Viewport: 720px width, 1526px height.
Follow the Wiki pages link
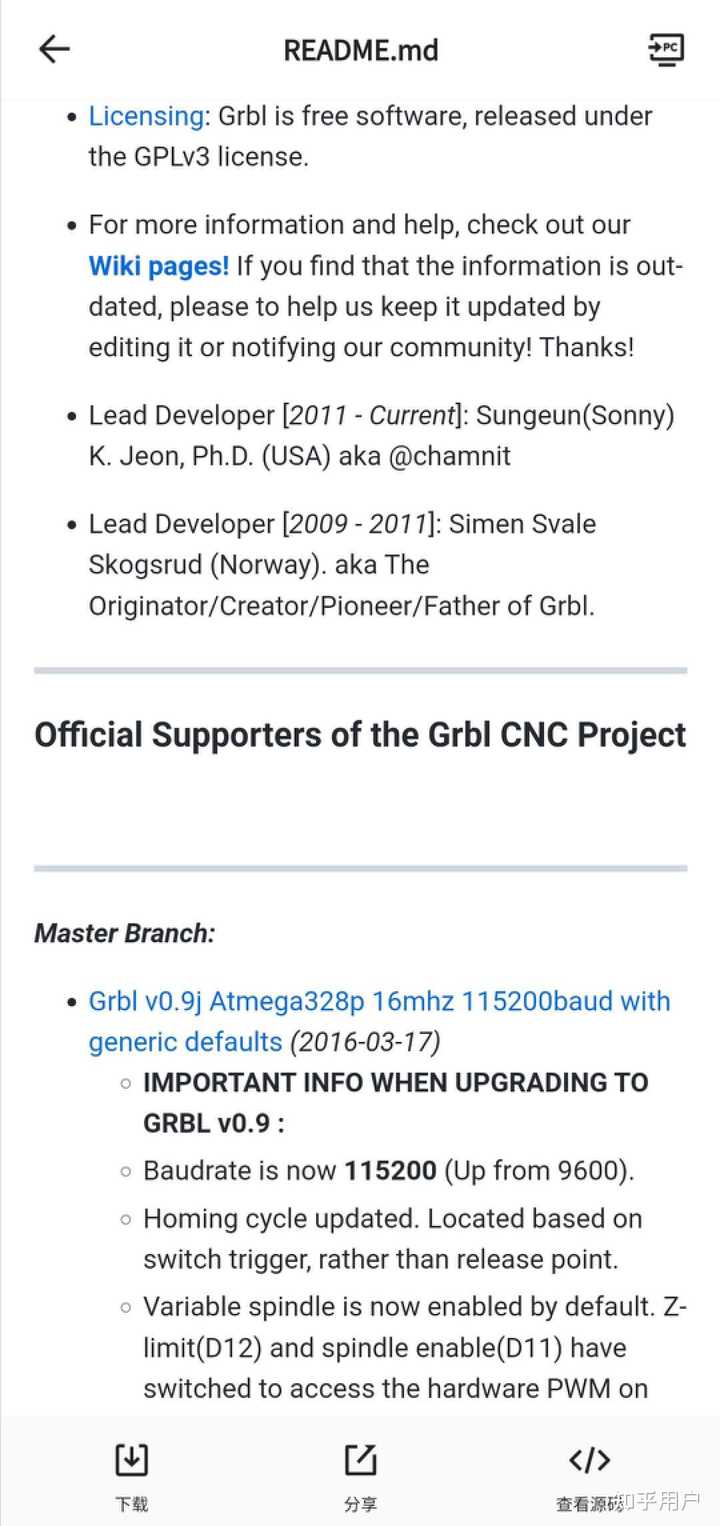click(159, 266)
